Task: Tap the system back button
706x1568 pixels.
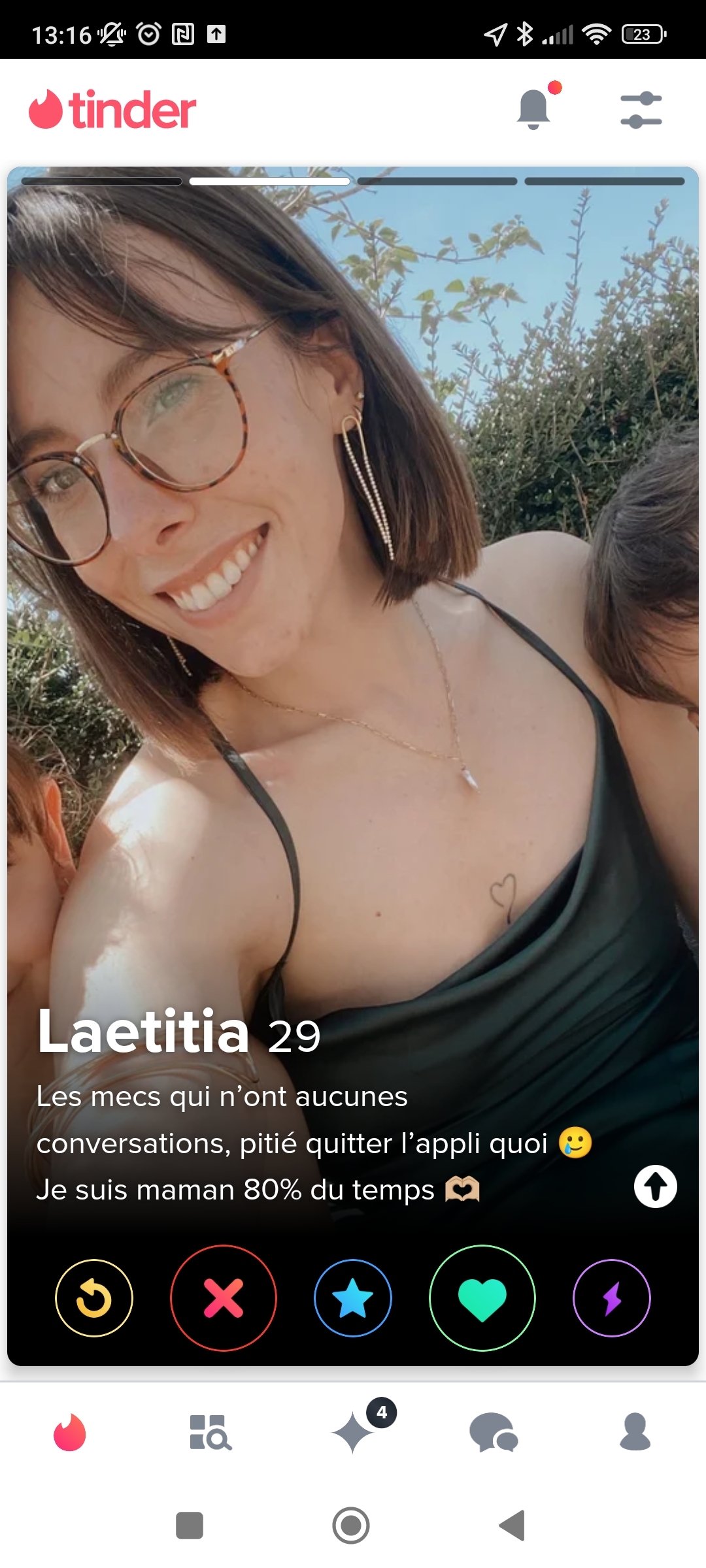Action: point(513,1525)
